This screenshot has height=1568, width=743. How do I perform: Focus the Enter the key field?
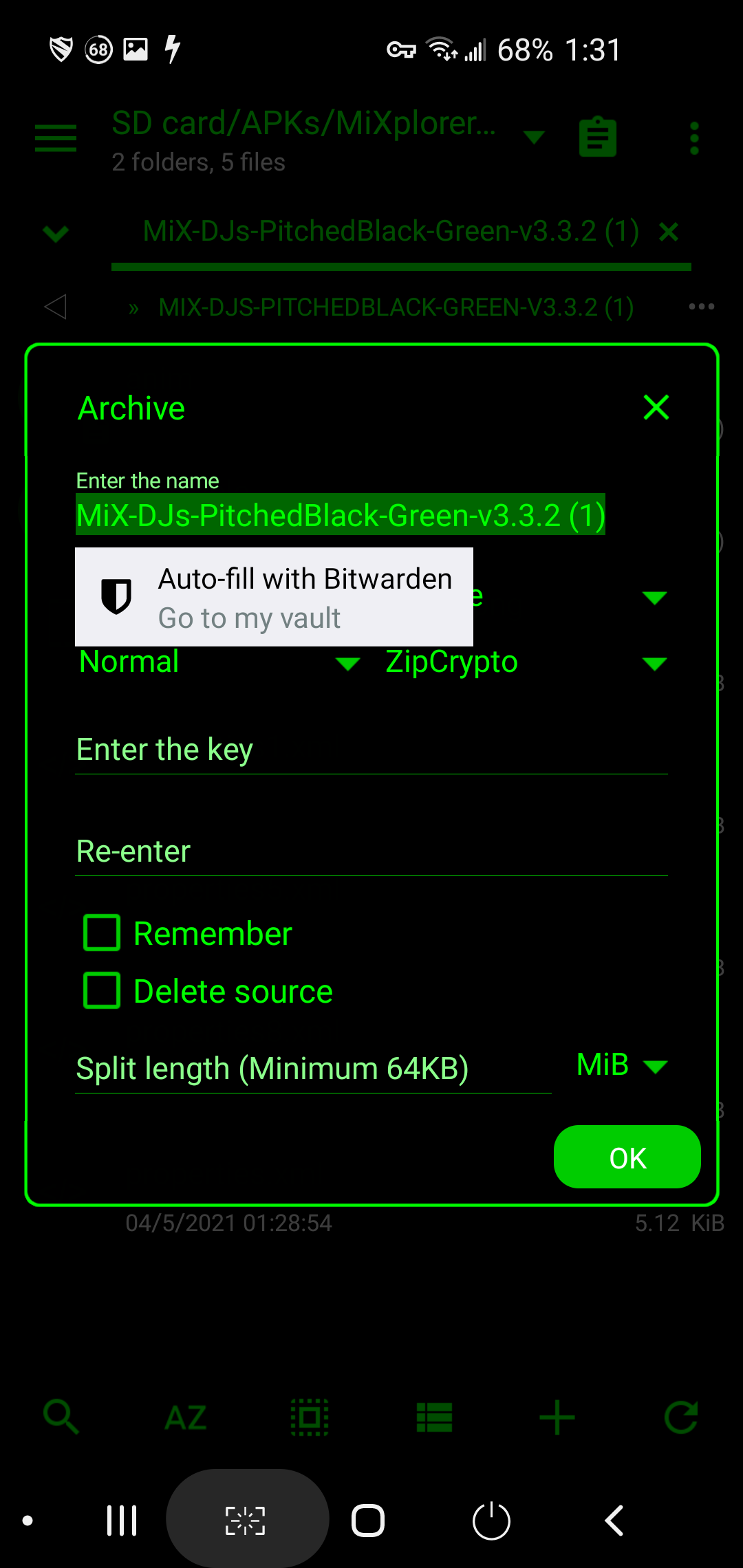point(371,750)
